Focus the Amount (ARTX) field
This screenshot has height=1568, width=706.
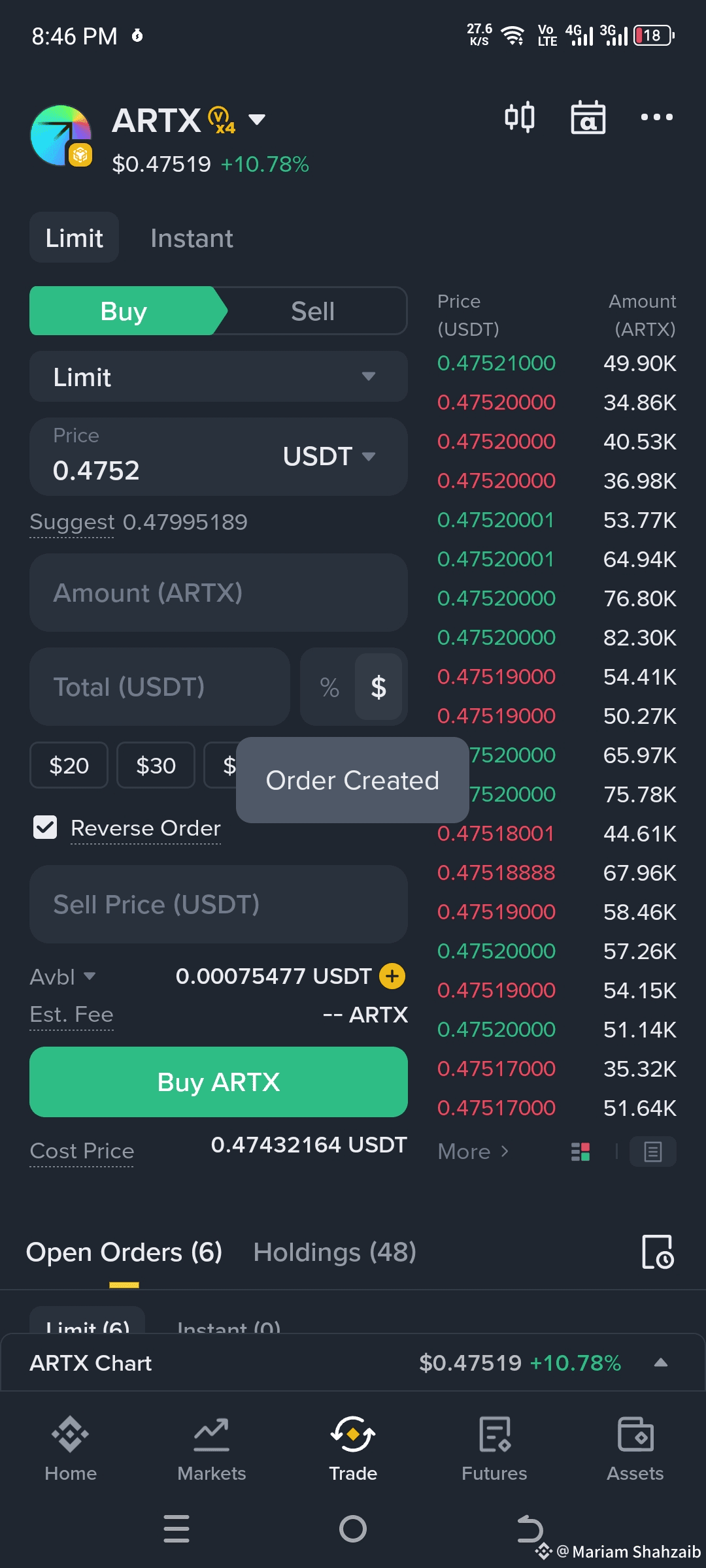point(218,593)
